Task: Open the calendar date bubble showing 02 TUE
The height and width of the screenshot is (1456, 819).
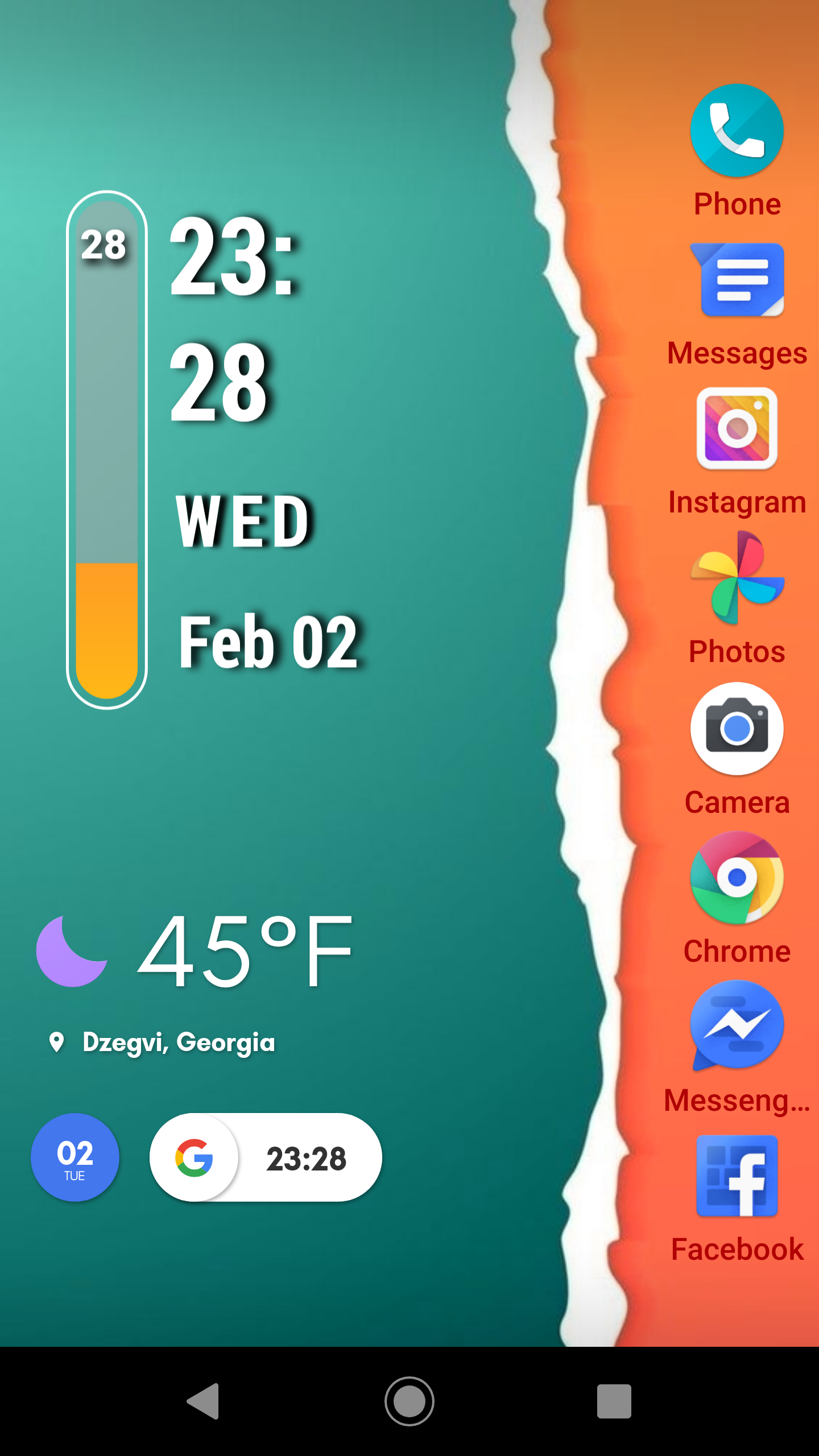Action: pos(75,1157)
